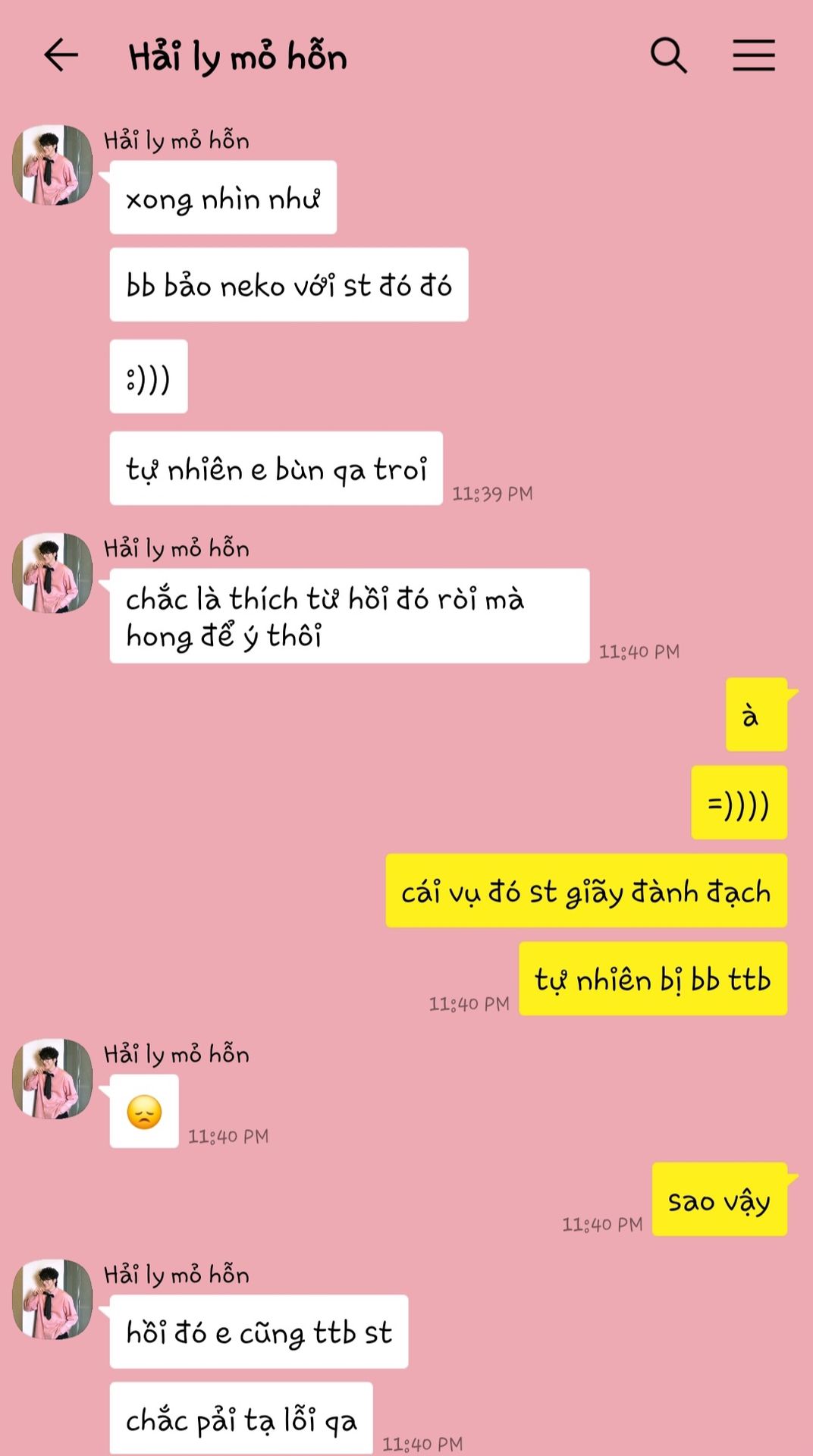View profile picture next to sad emoji message
The height and width of the screenshot is (1456, 813).
tap(52, 1078)
